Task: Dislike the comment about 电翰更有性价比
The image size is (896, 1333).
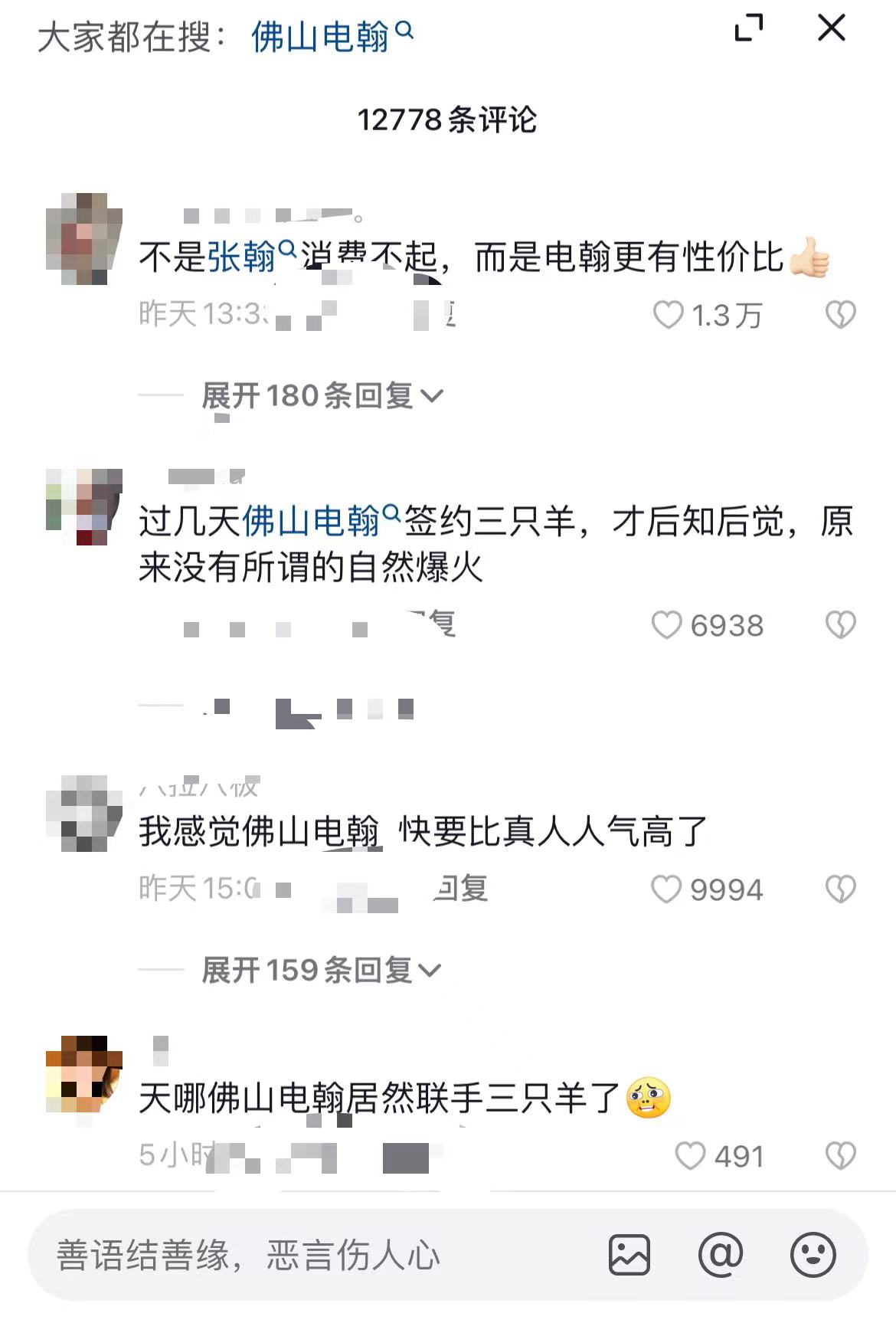Action: (x=840, y=315)
